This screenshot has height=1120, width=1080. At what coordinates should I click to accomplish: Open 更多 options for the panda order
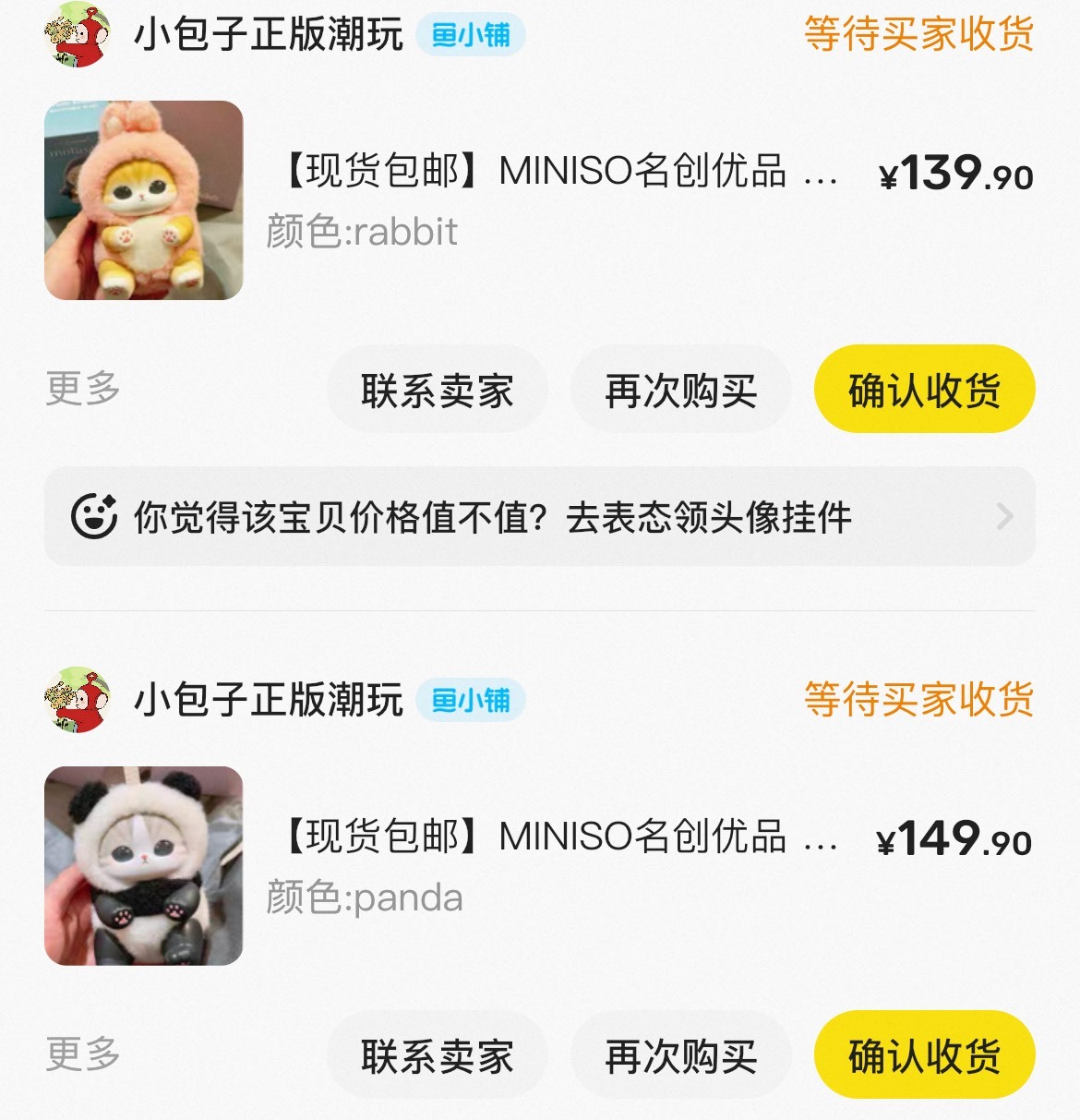[83, 1054]
